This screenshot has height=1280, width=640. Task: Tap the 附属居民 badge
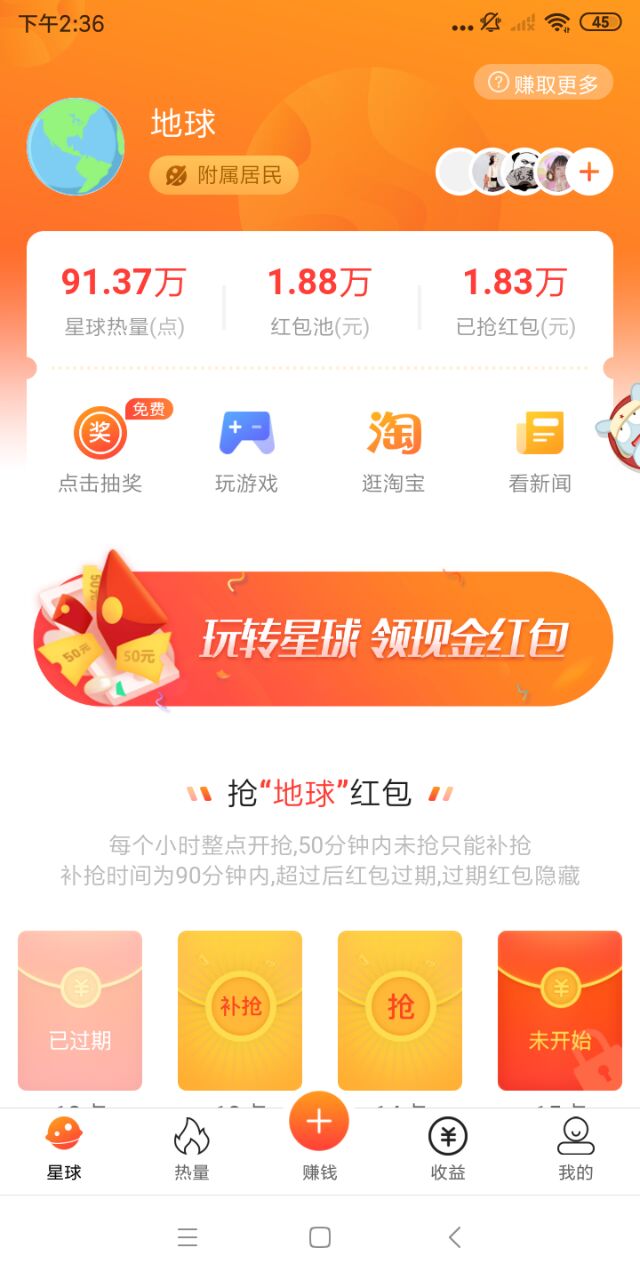point(224,176)
